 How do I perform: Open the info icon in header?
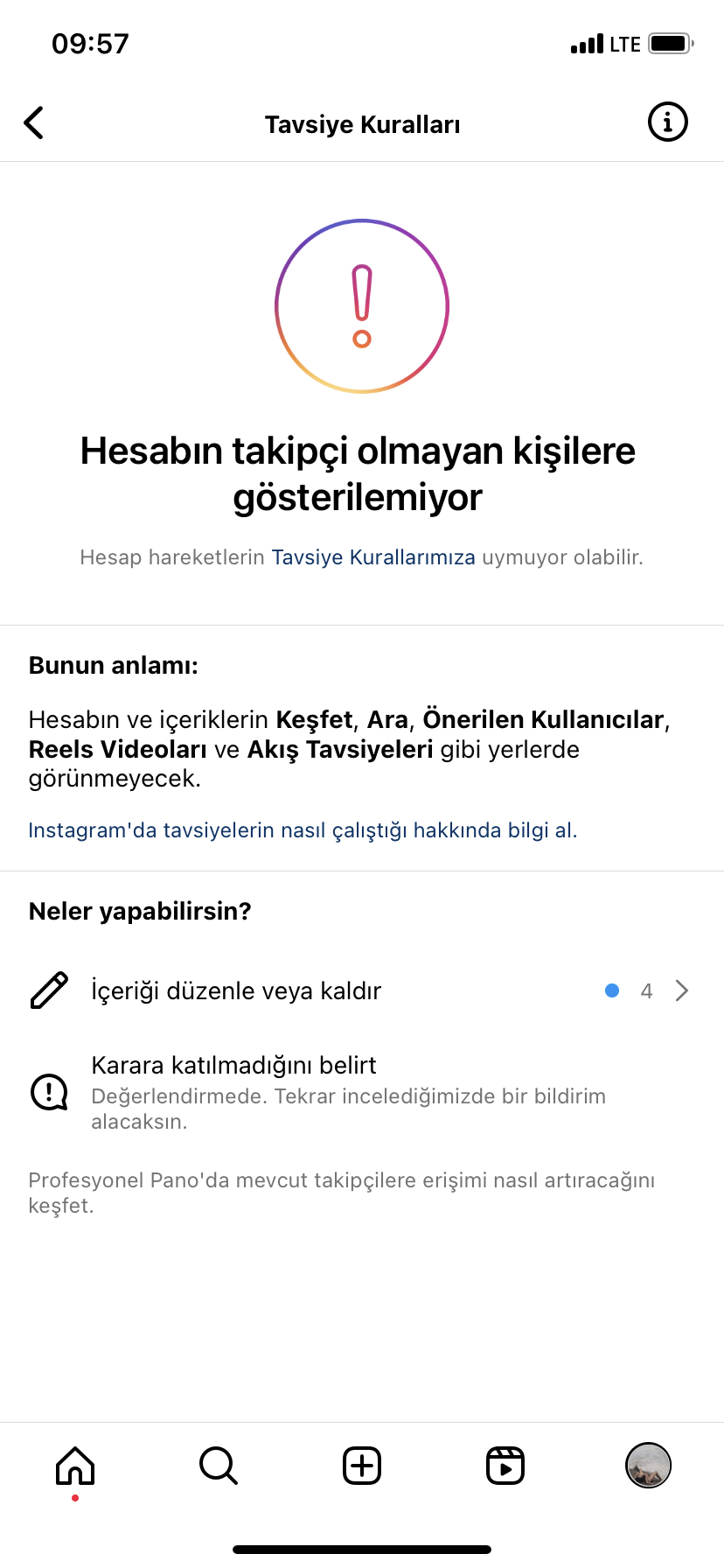[668, 122]
